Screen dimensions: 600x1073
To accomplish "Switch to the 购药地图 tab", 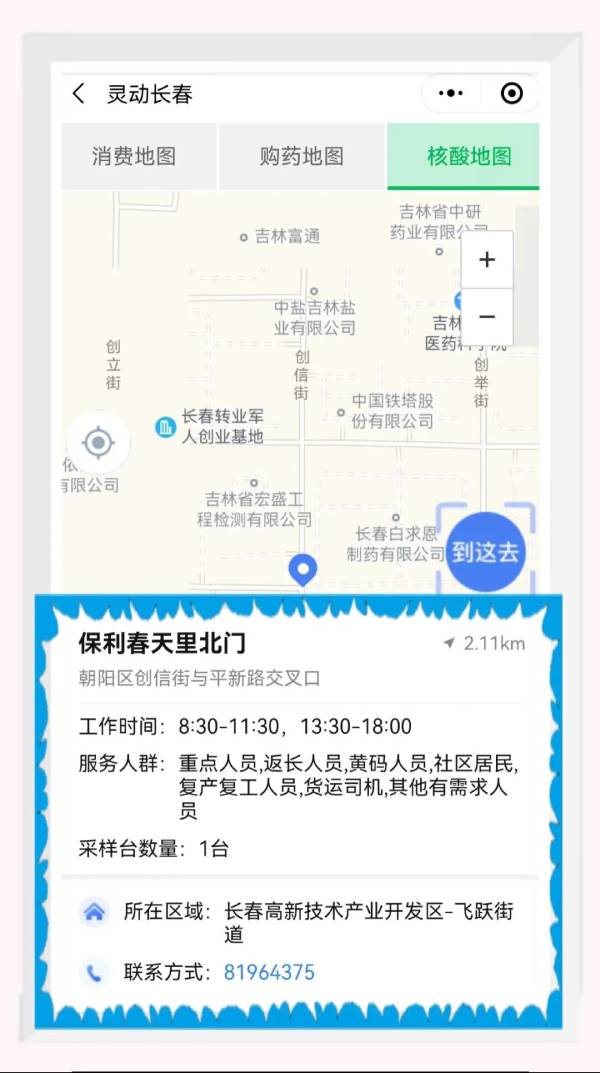I will click(x=302, y=157).
